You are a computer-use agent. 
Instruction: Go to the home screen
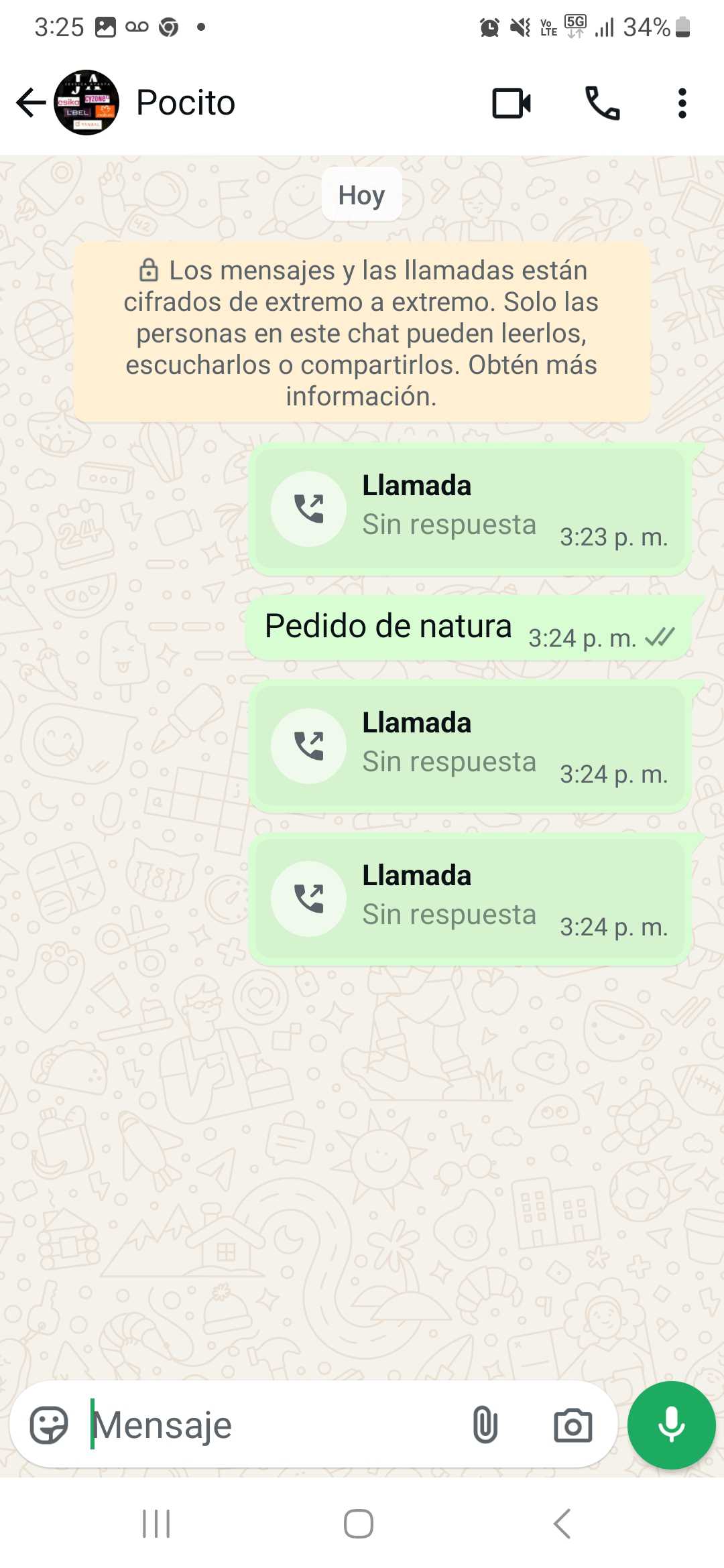(x=359, y=1524)
